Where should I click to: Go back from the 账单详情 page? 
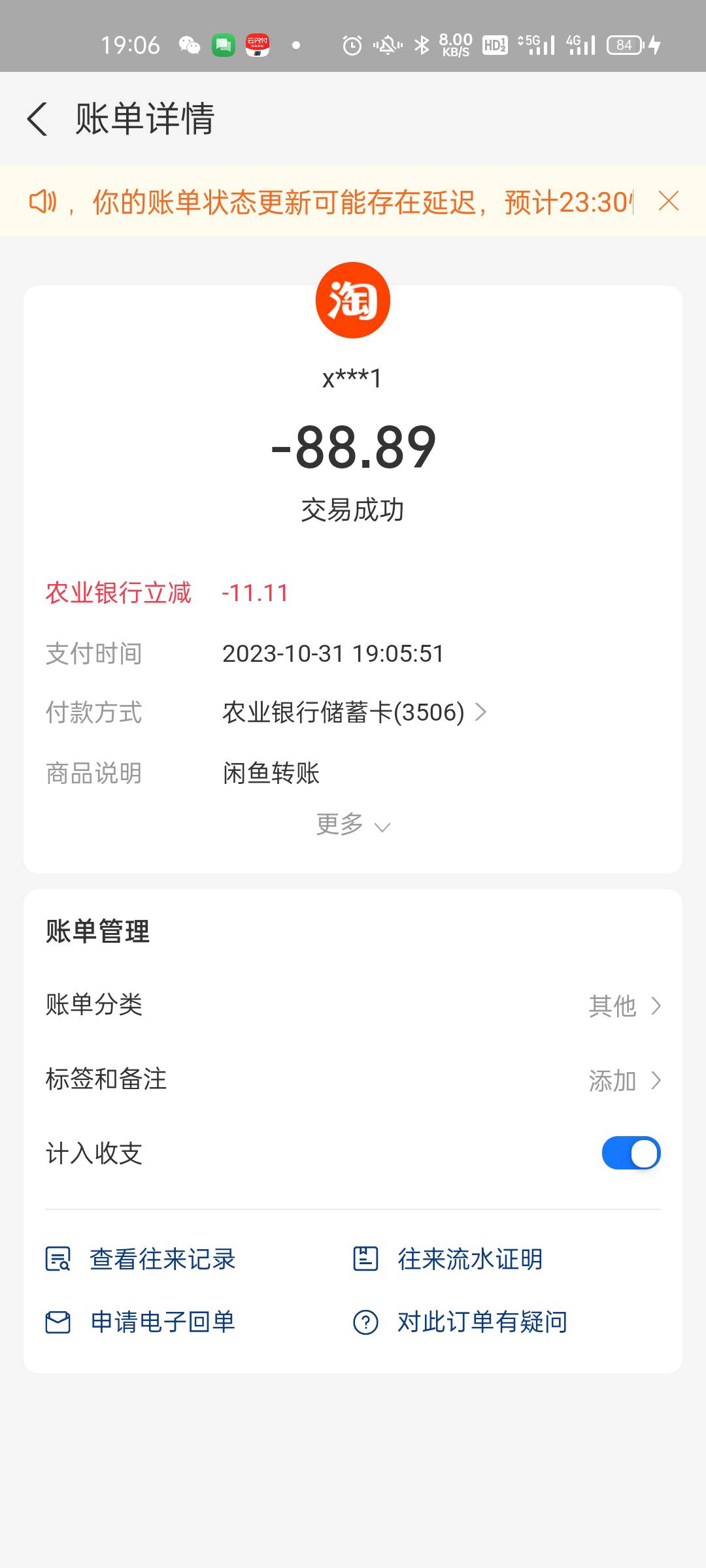click(38, 119)
